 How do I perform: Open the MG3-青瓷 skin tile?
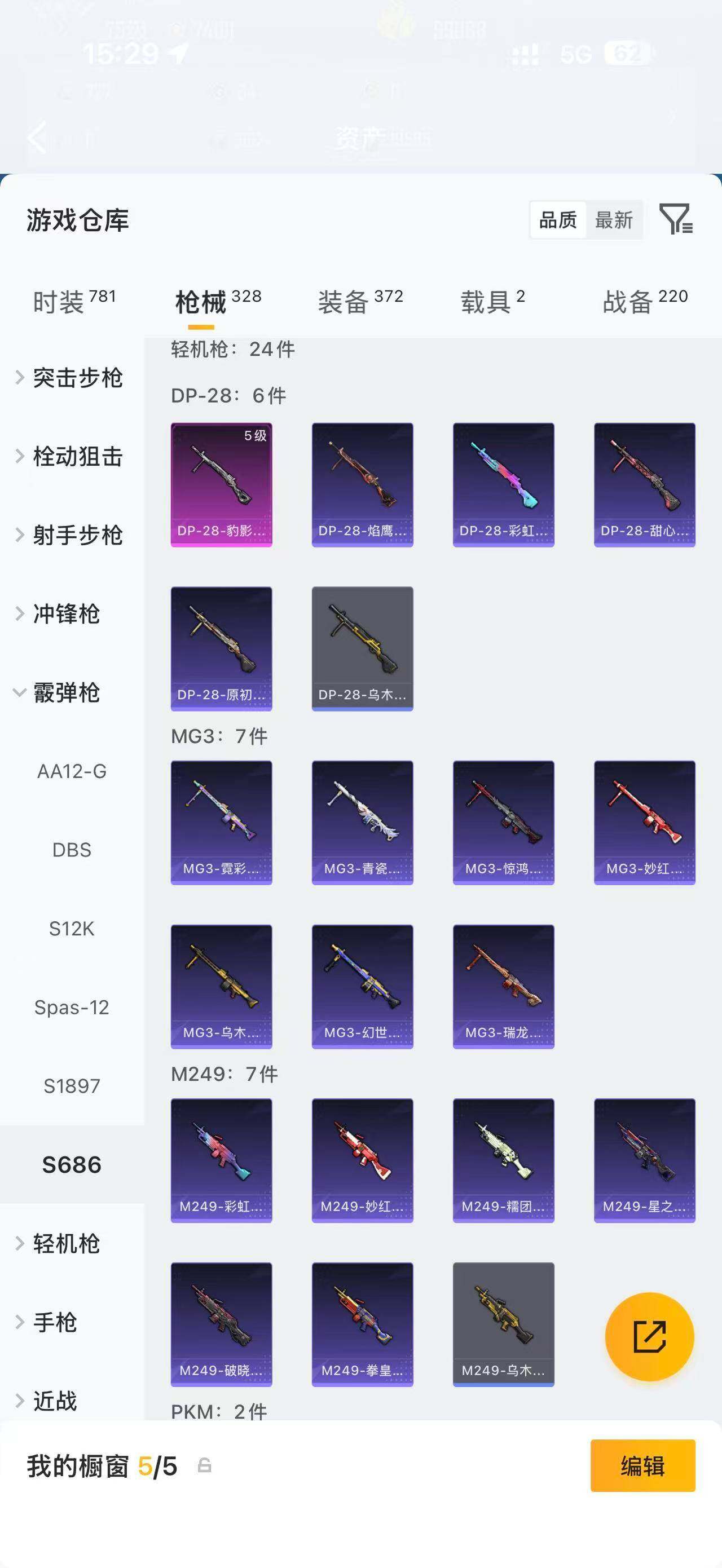point(363,823)
